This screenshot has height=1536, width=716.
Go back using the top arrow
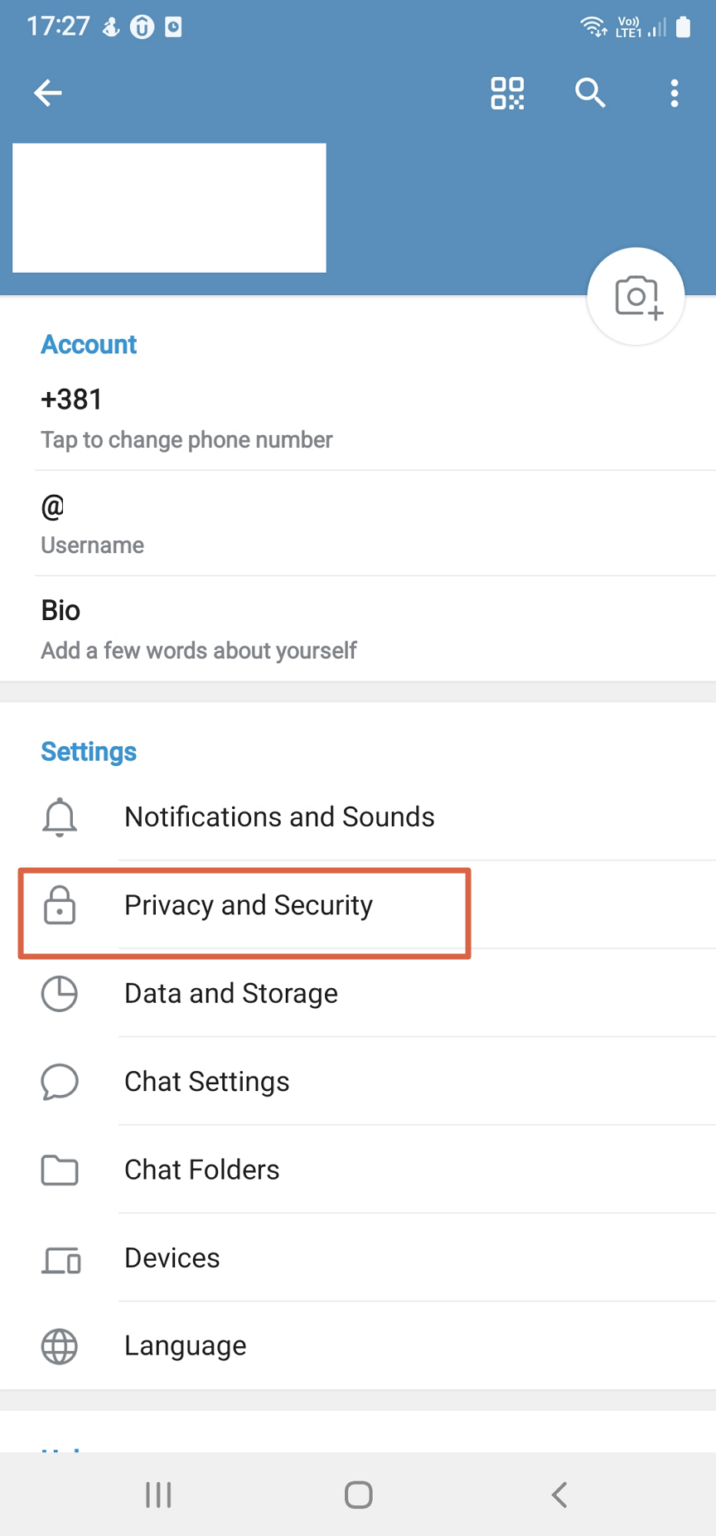click(48, 93)
